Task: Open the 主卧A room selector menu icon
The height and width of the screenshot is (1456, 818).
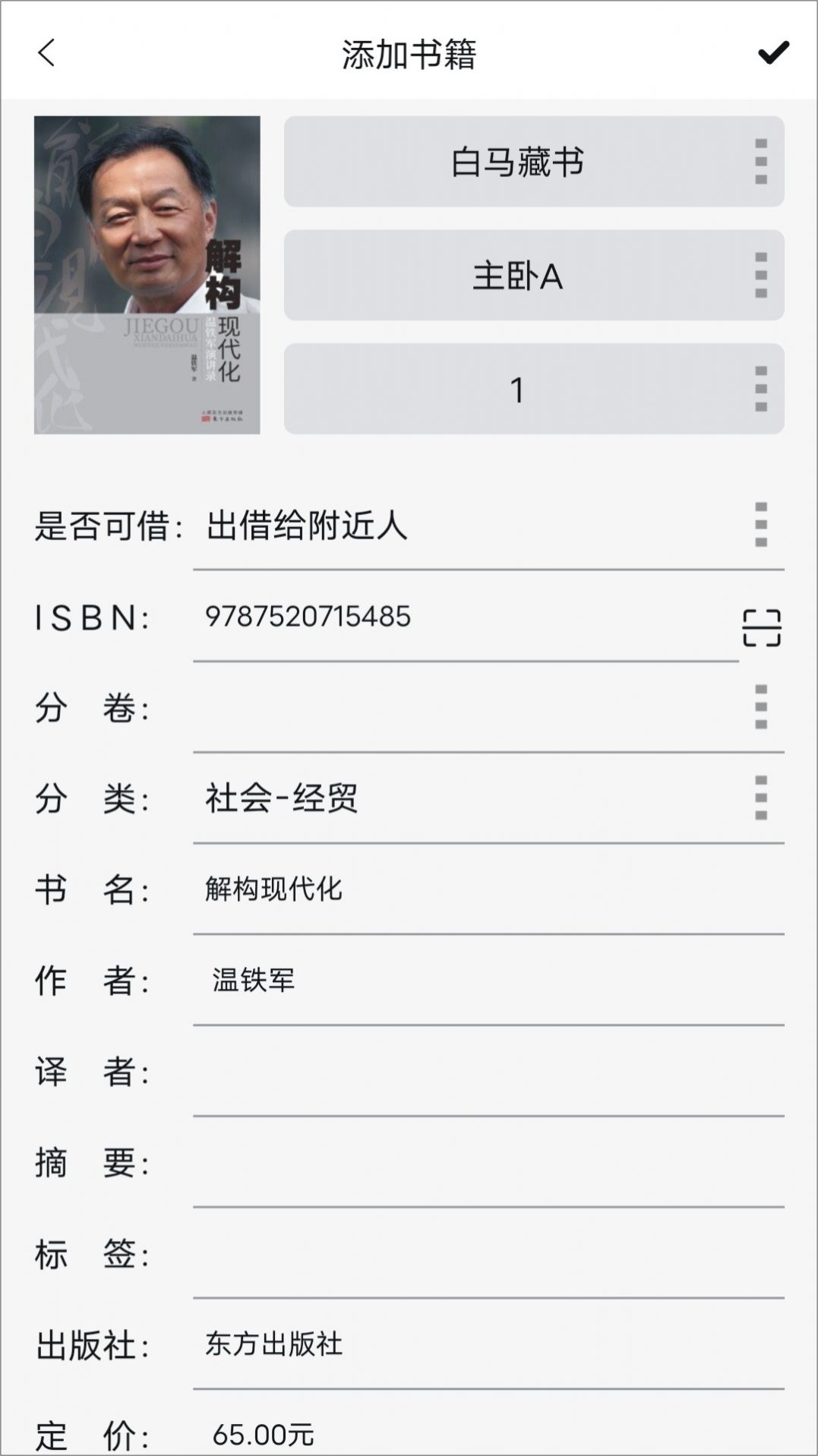Action: click(759, 276)
